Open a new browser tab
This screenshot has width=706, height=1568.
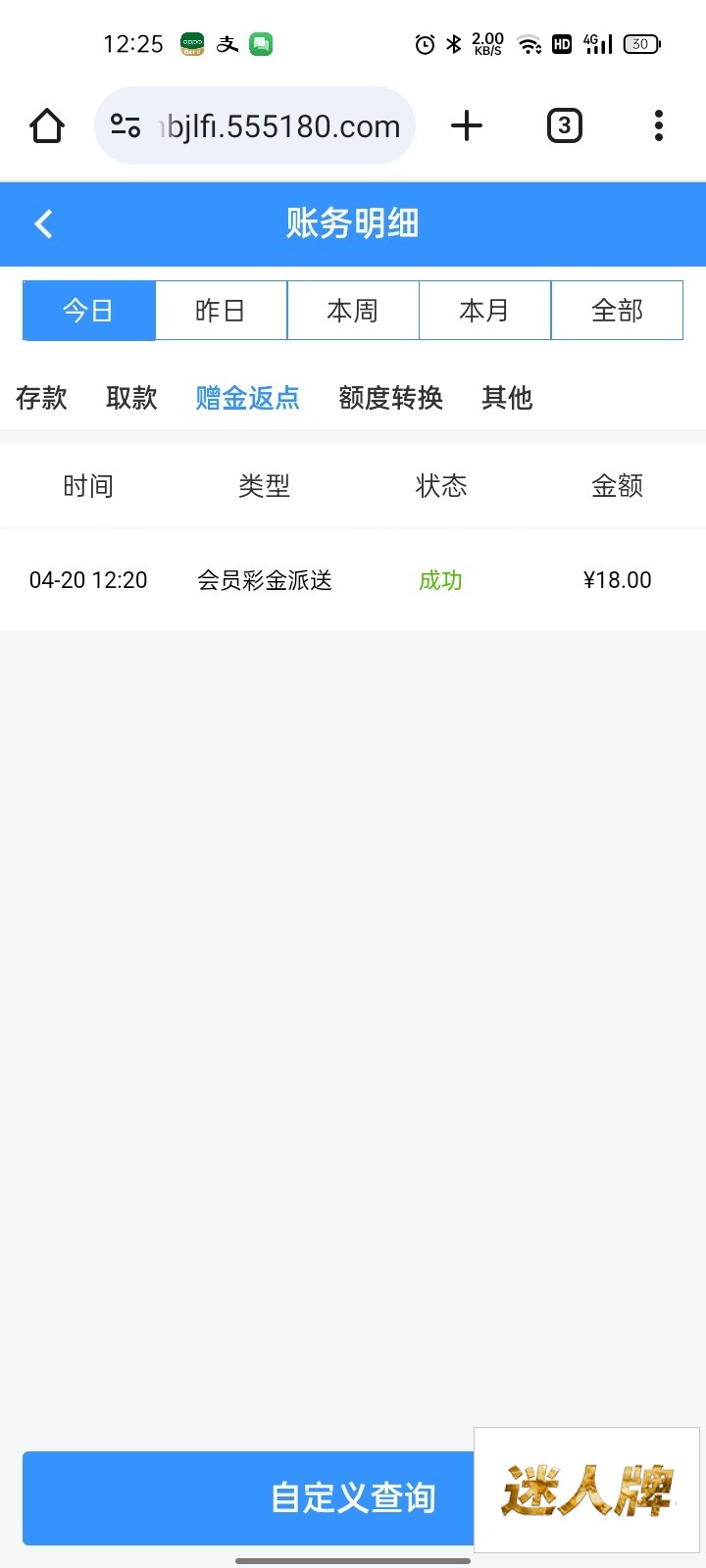coord(467,125)
